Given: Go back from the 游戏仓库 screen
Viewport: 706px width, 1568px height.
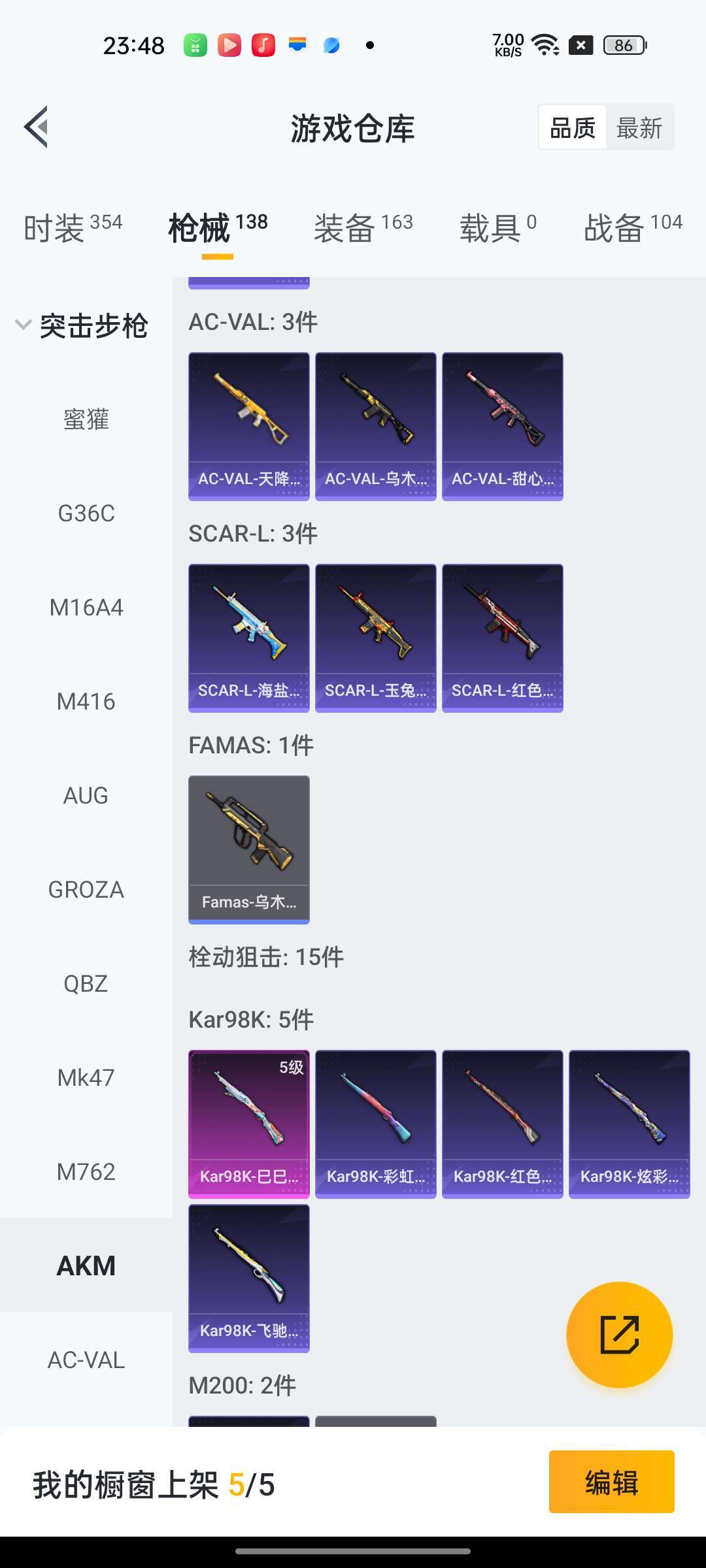Looking at the screenshot, I should 37,127.
